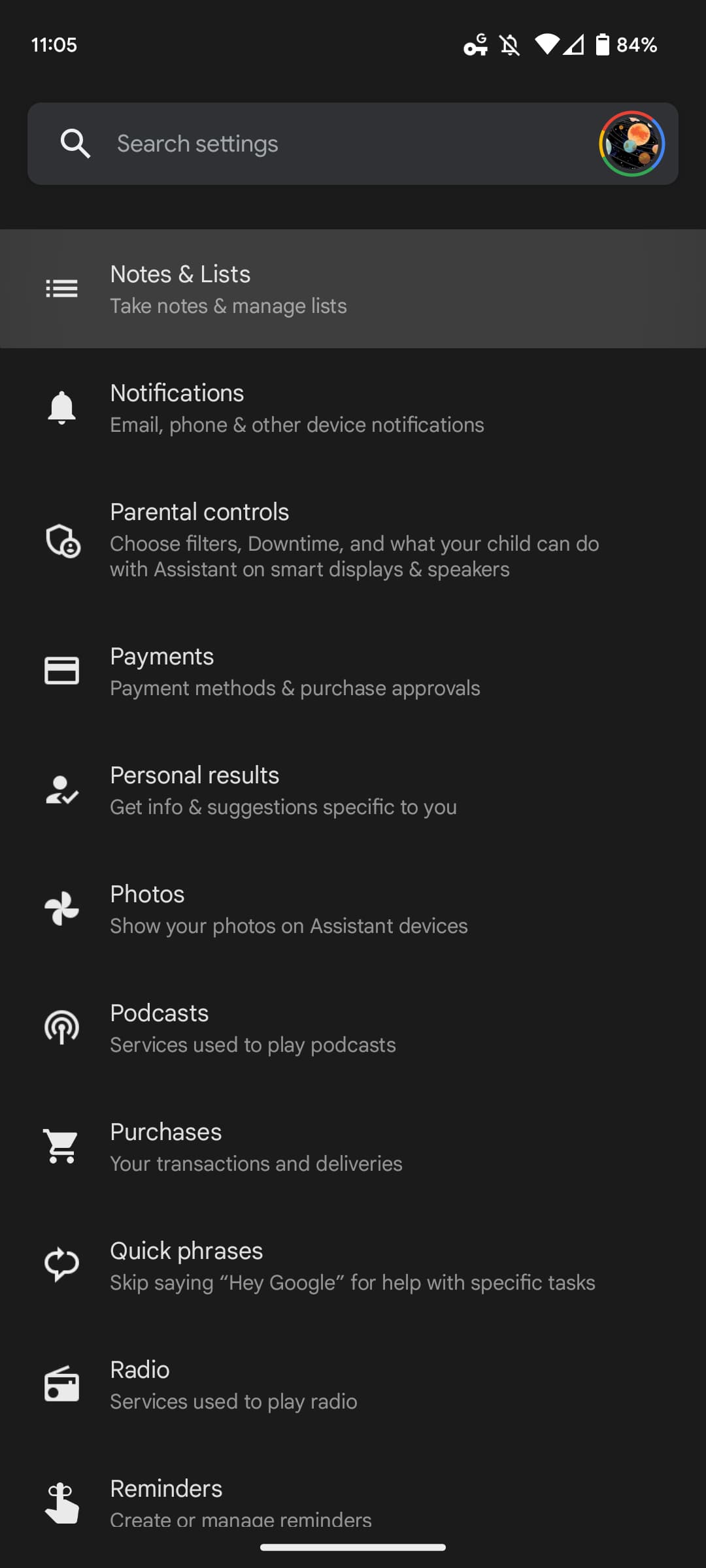Open Personal results settings
Image resolution: width=706 pixels, height=1568 pixels.
[x=353, y=790]
